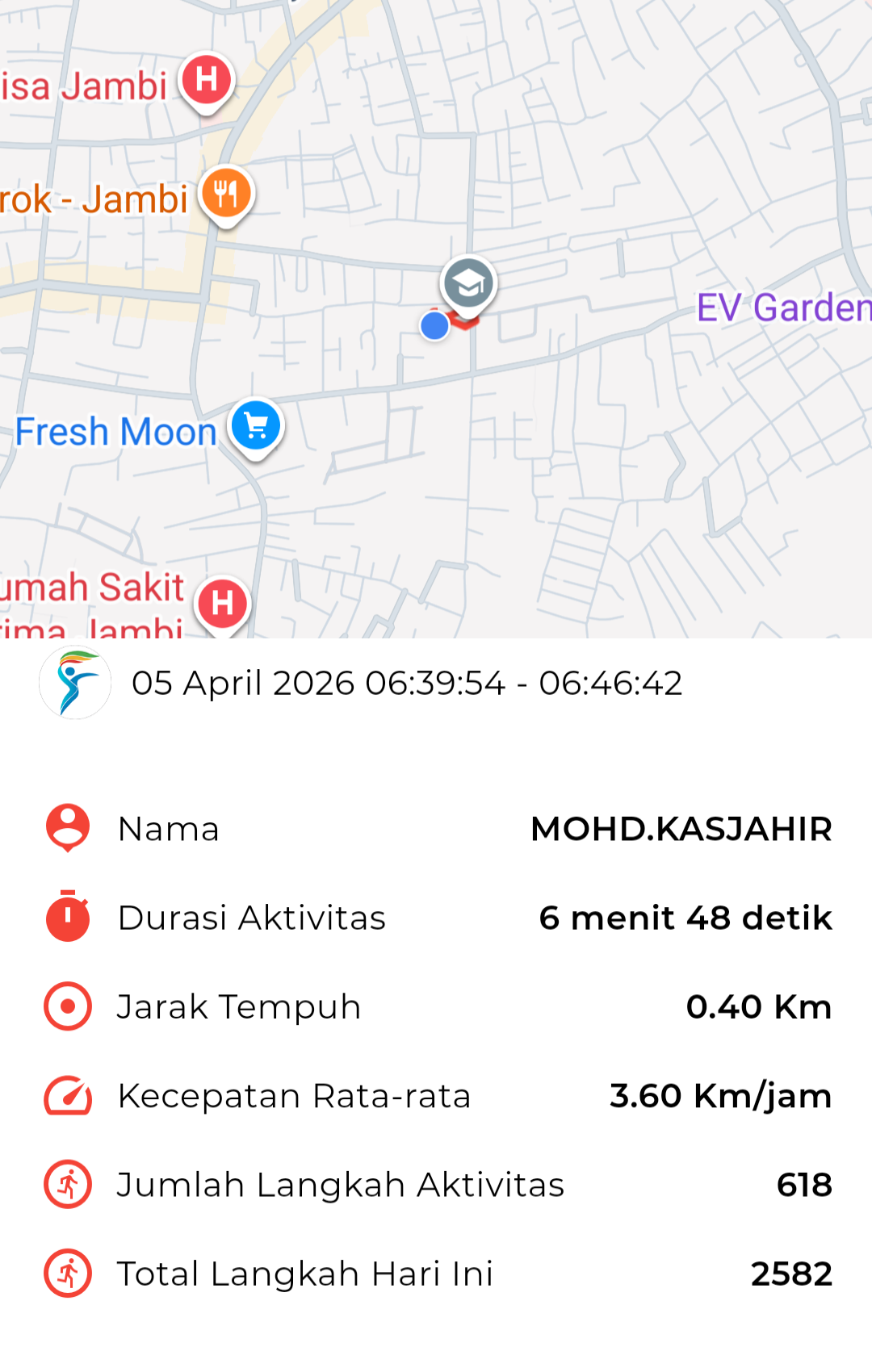Select the Fresh Moon shopping cart marker

[256, 425]
